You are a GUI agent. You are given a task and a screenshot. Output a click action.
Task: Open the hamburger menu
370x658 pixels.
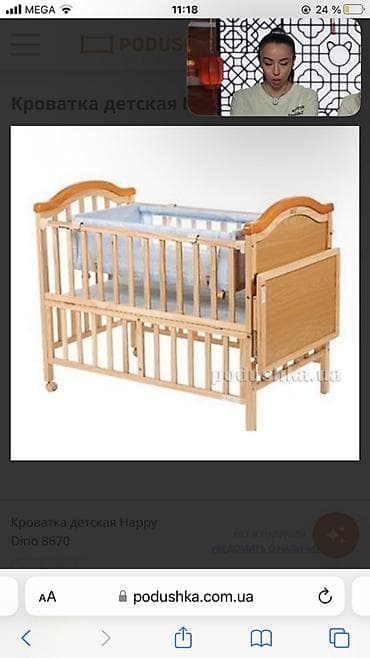pos(25,44)
